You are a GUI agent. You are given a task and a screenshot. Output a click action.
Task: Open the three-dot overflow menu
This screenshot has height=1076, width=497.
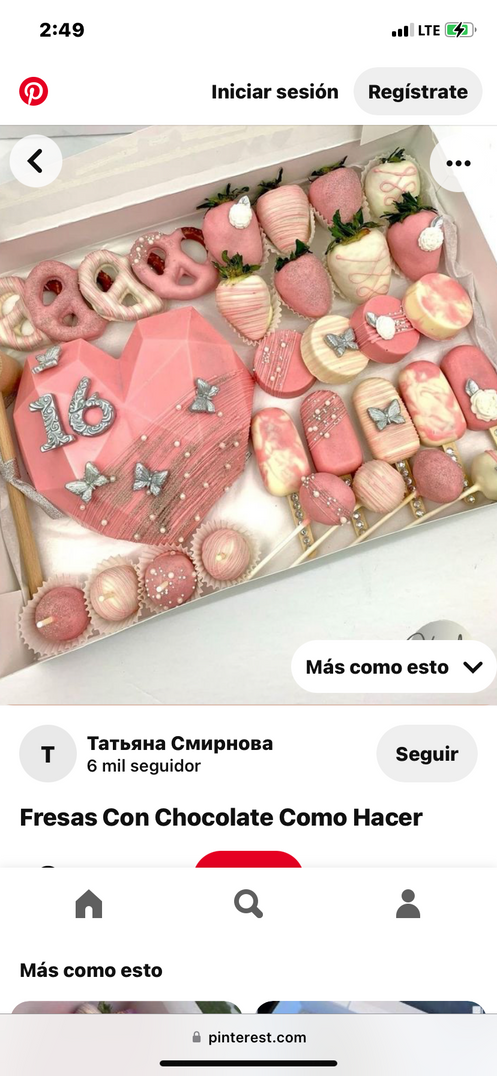(458, 163)
